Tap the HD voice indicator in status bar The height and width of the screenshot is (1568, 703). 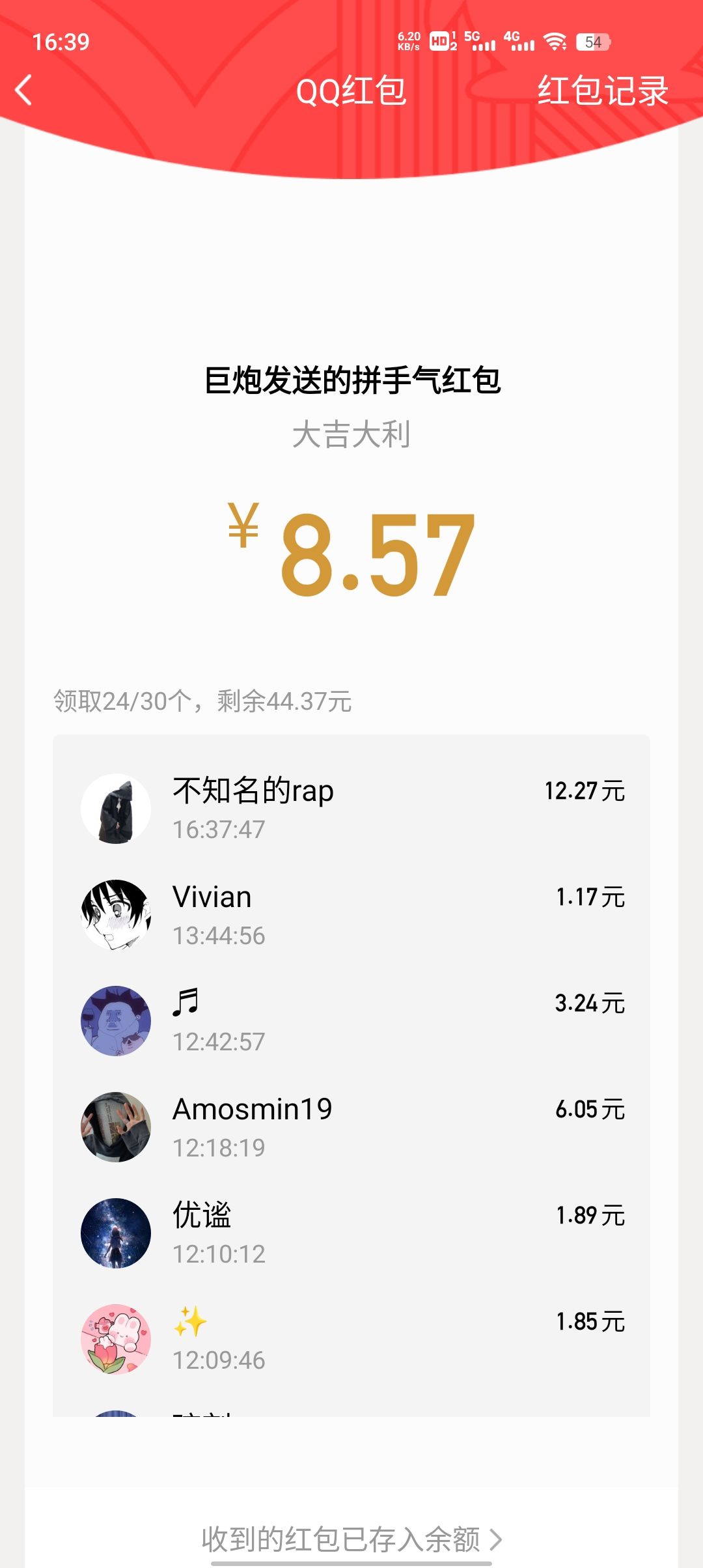pyautogui.click(x=439, y=41)
